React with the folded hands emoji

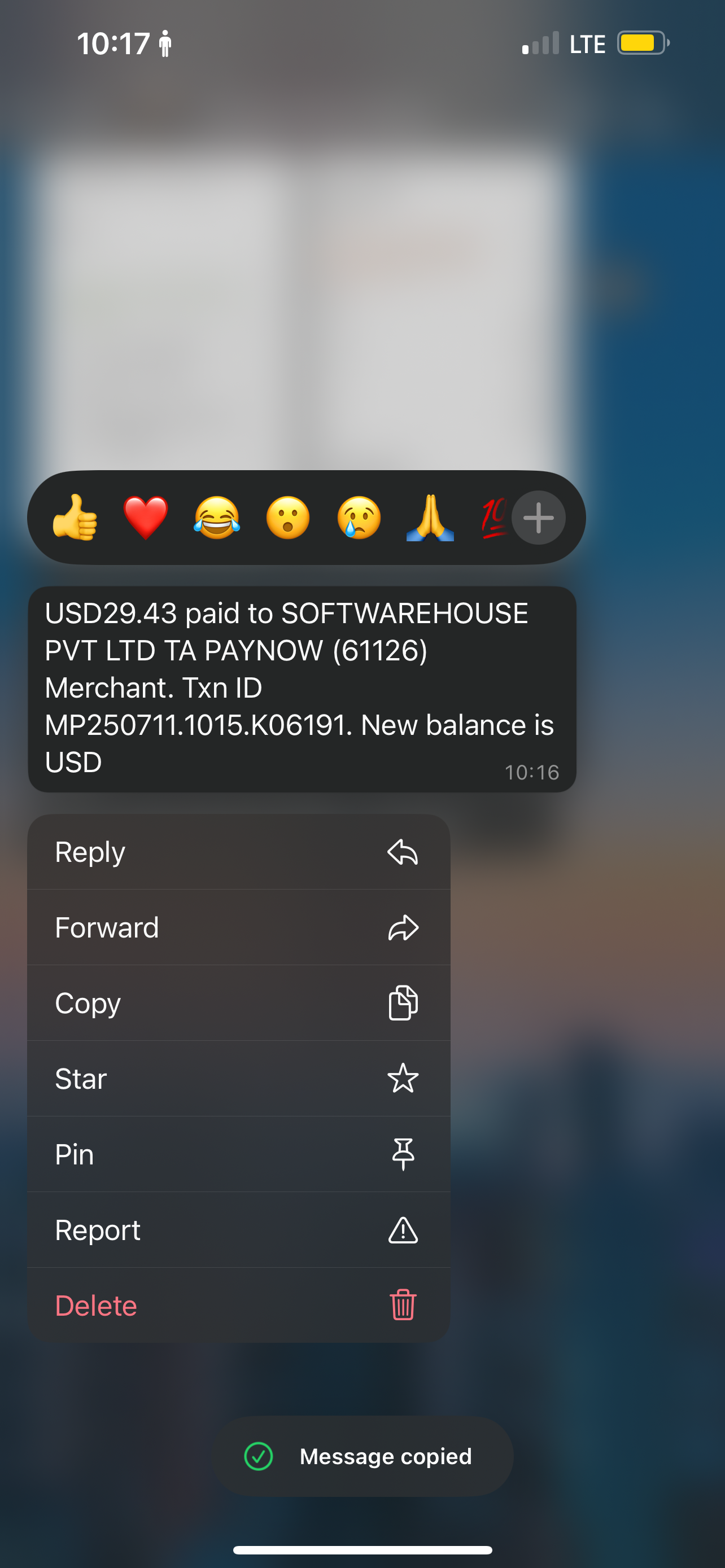[x=430, y=518]
